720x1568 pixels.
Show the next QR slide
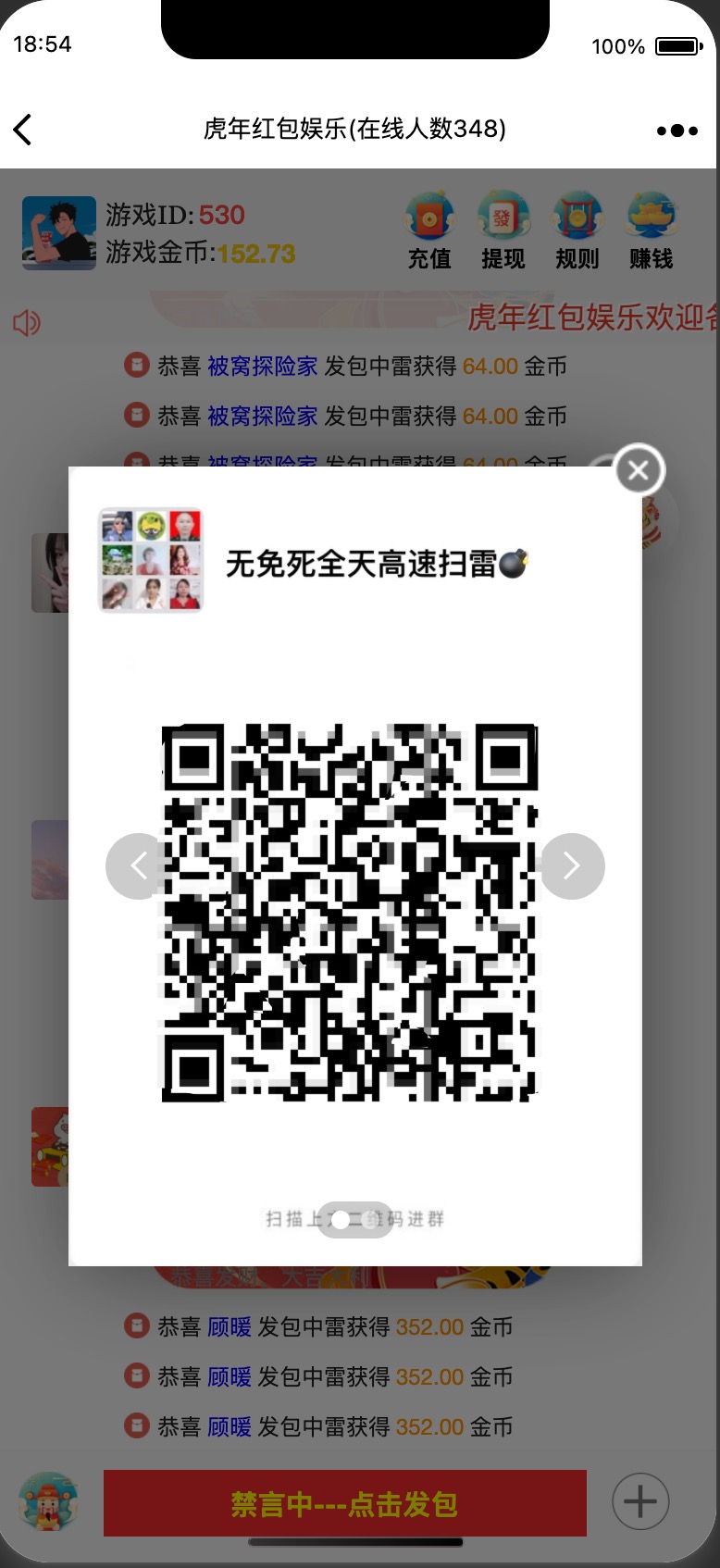click(x=572, y=866)
